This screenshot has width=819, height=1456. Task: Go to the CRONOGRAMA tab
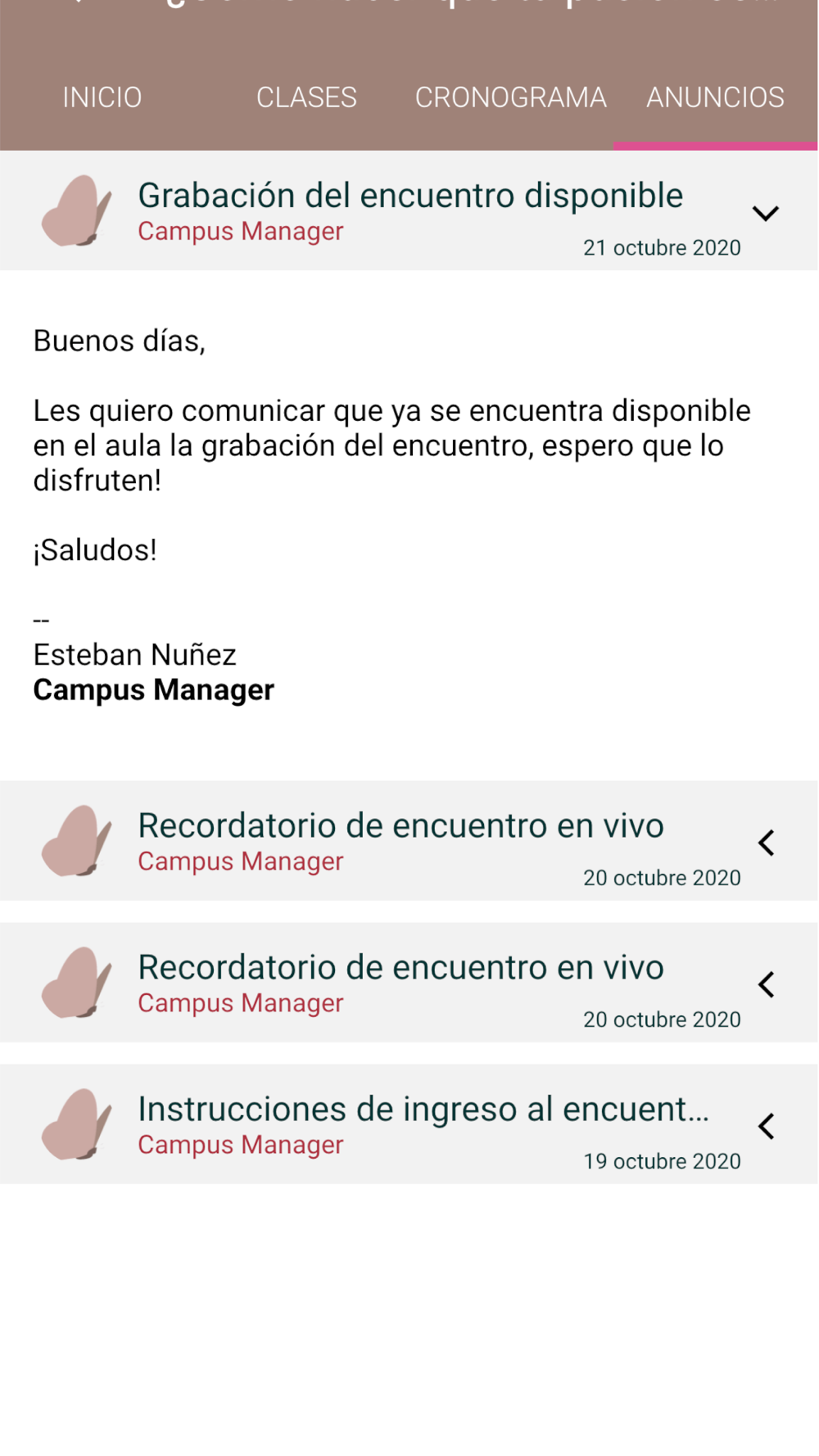point(510,97)
